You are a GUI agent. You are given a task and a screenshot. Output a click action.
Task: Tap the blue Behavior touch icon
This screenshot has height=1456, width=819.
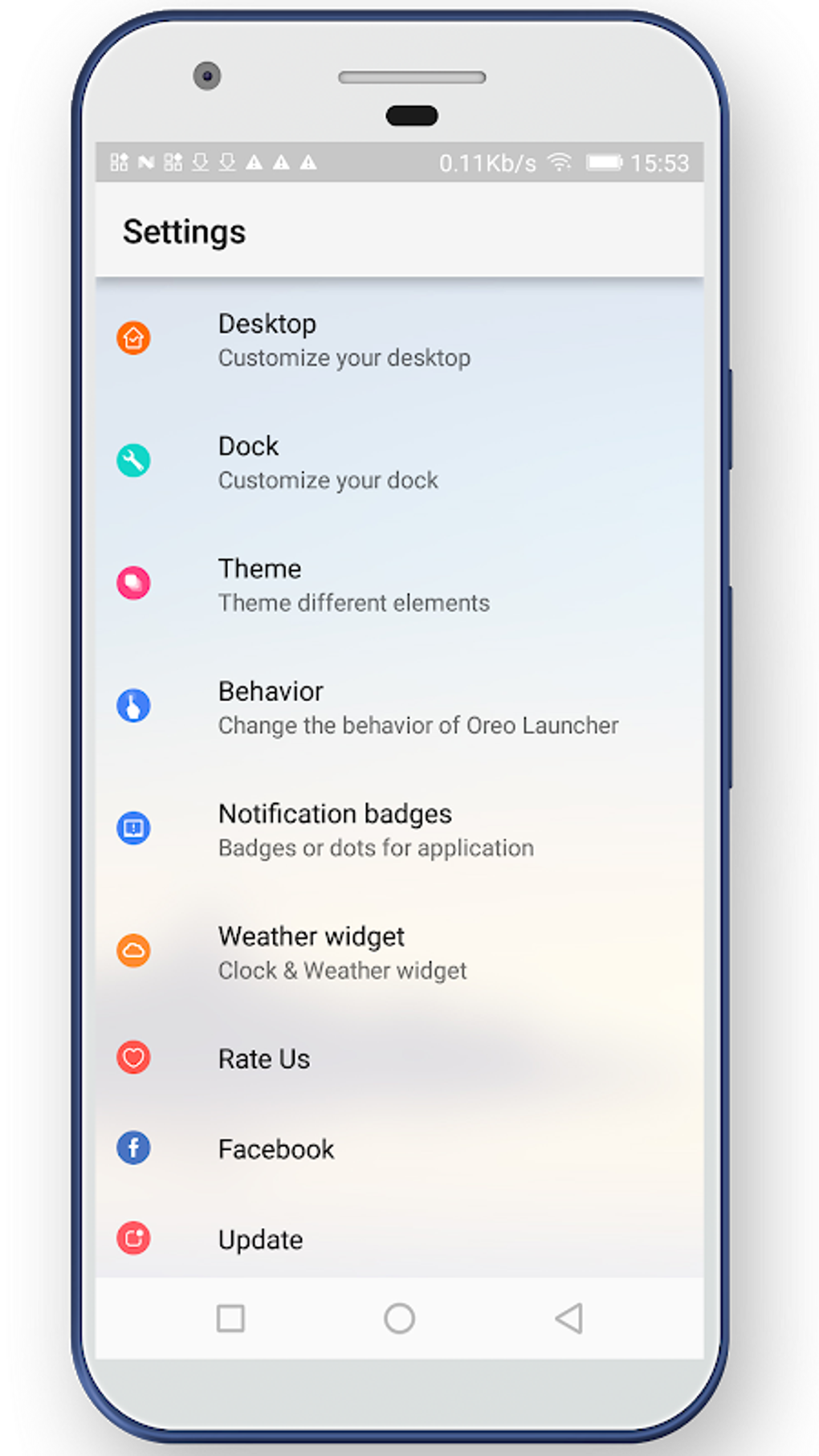tap(133, 706)
